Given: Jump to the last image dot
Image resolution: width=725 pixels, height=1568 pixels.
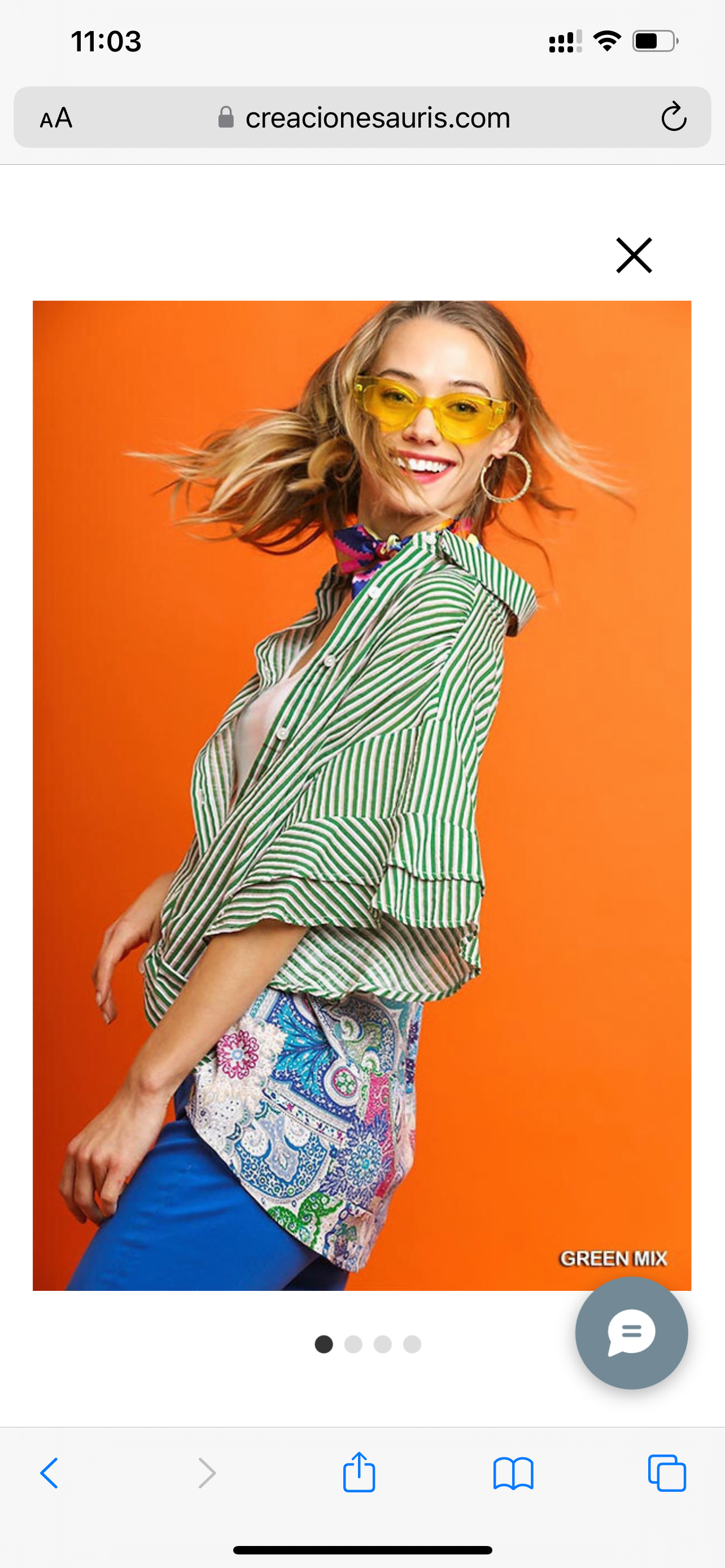Looking at the screenshot, I should [412, 1344].
